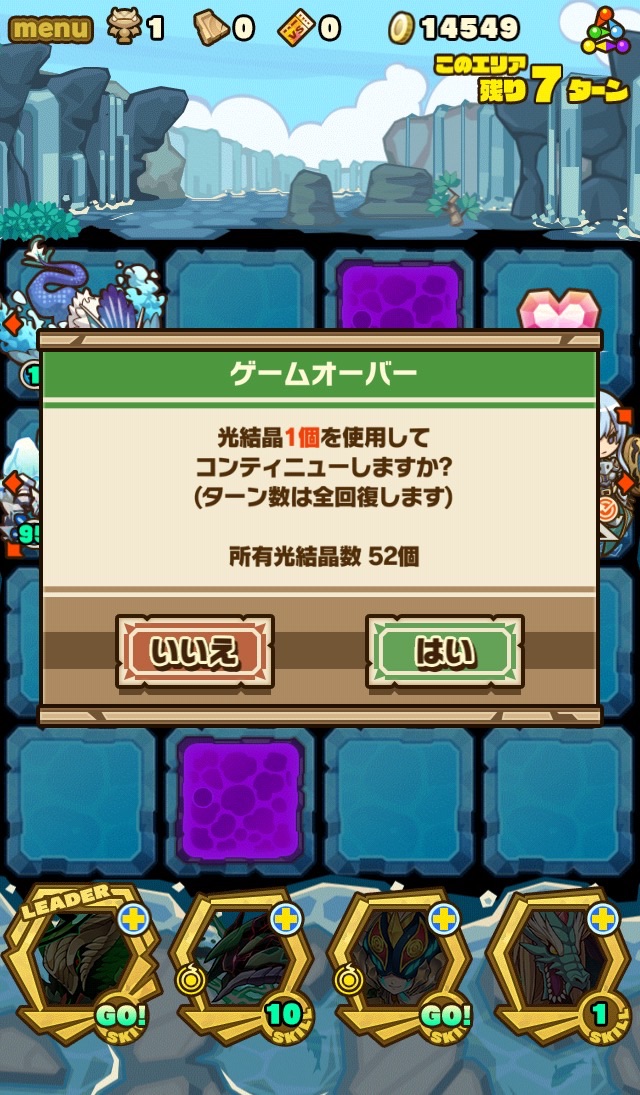Select the dragon monster card showing skill count 1
Screen dimensions: 640x1095
pos(558,960)
